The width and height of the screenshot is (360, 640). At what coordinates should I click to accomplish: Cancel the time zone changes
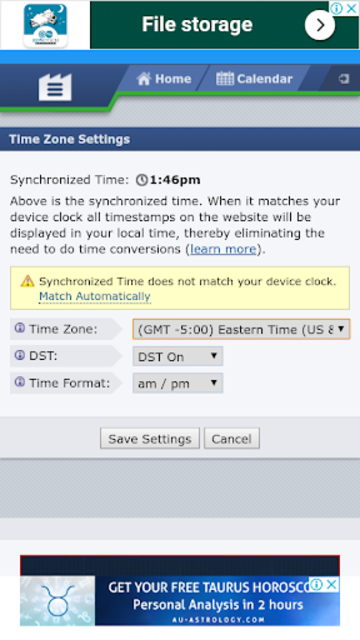tap(231, 439)
